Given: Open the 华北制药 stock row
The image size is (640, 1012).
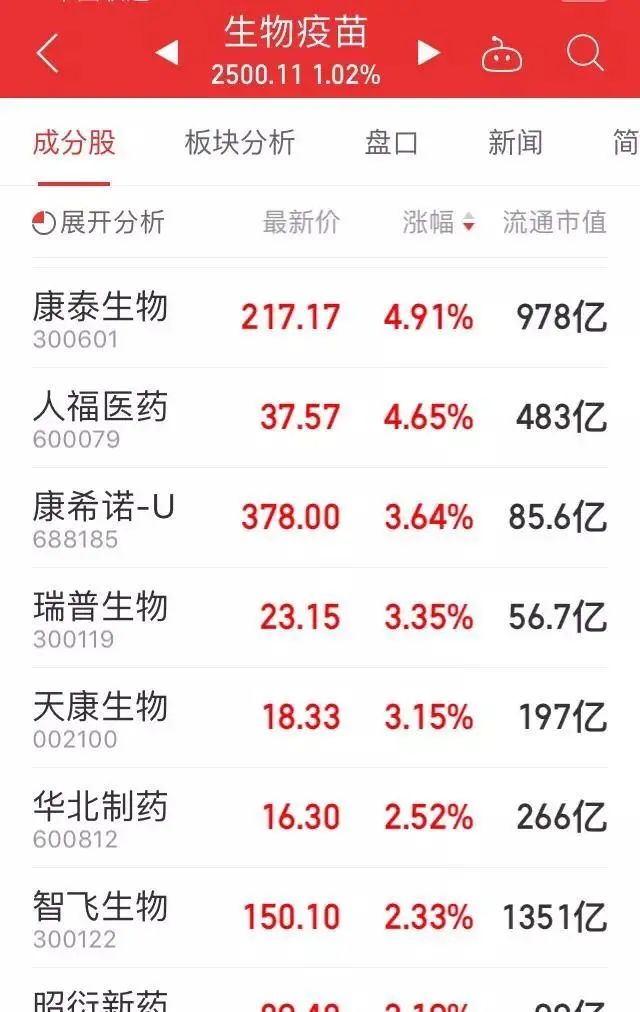Looking at the screenshot, I should point(320,818).
